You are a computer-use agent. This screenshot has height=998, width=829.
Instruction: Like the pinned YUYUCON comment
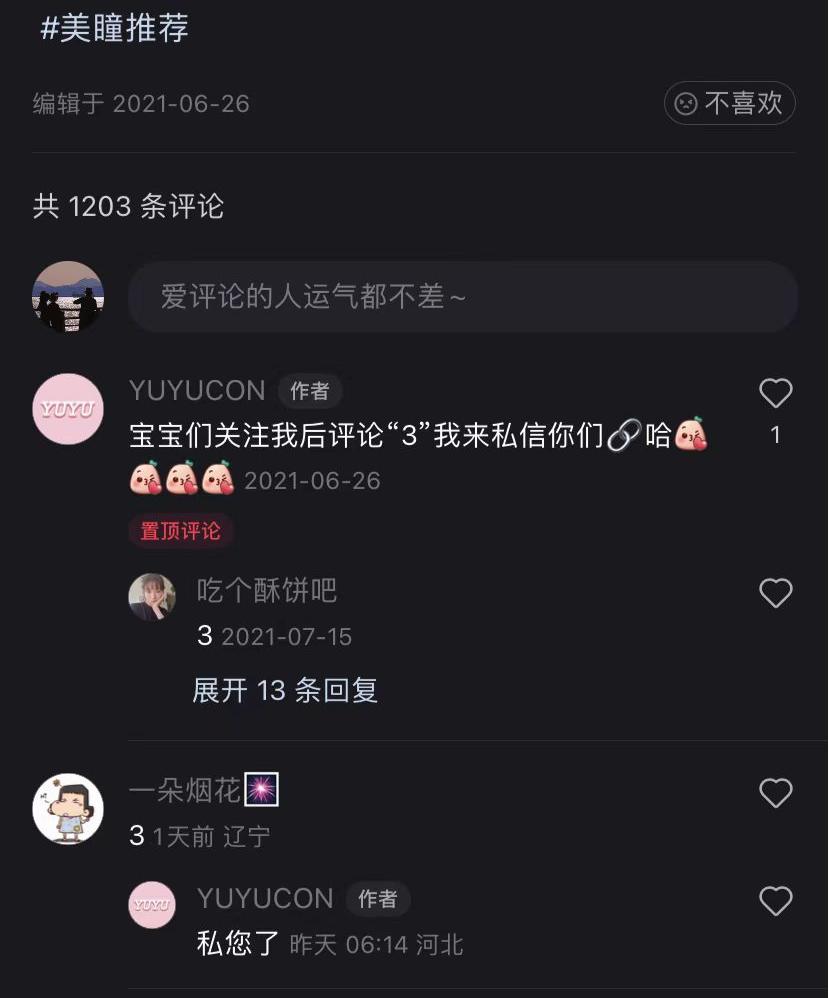[775, 393]
